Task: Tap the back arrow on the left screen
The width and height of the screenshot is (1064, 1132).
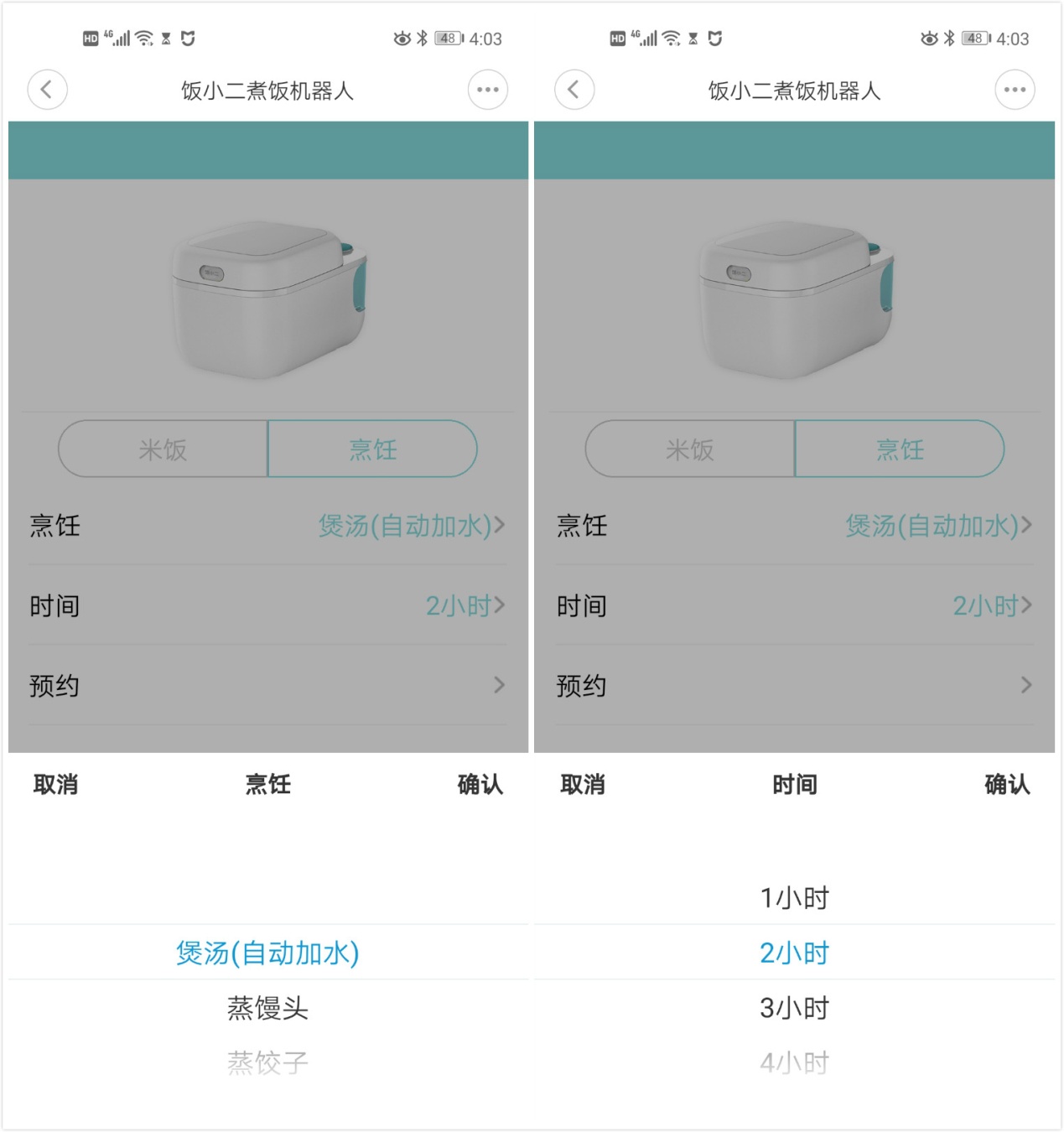Action: click(x=48, y=90)
